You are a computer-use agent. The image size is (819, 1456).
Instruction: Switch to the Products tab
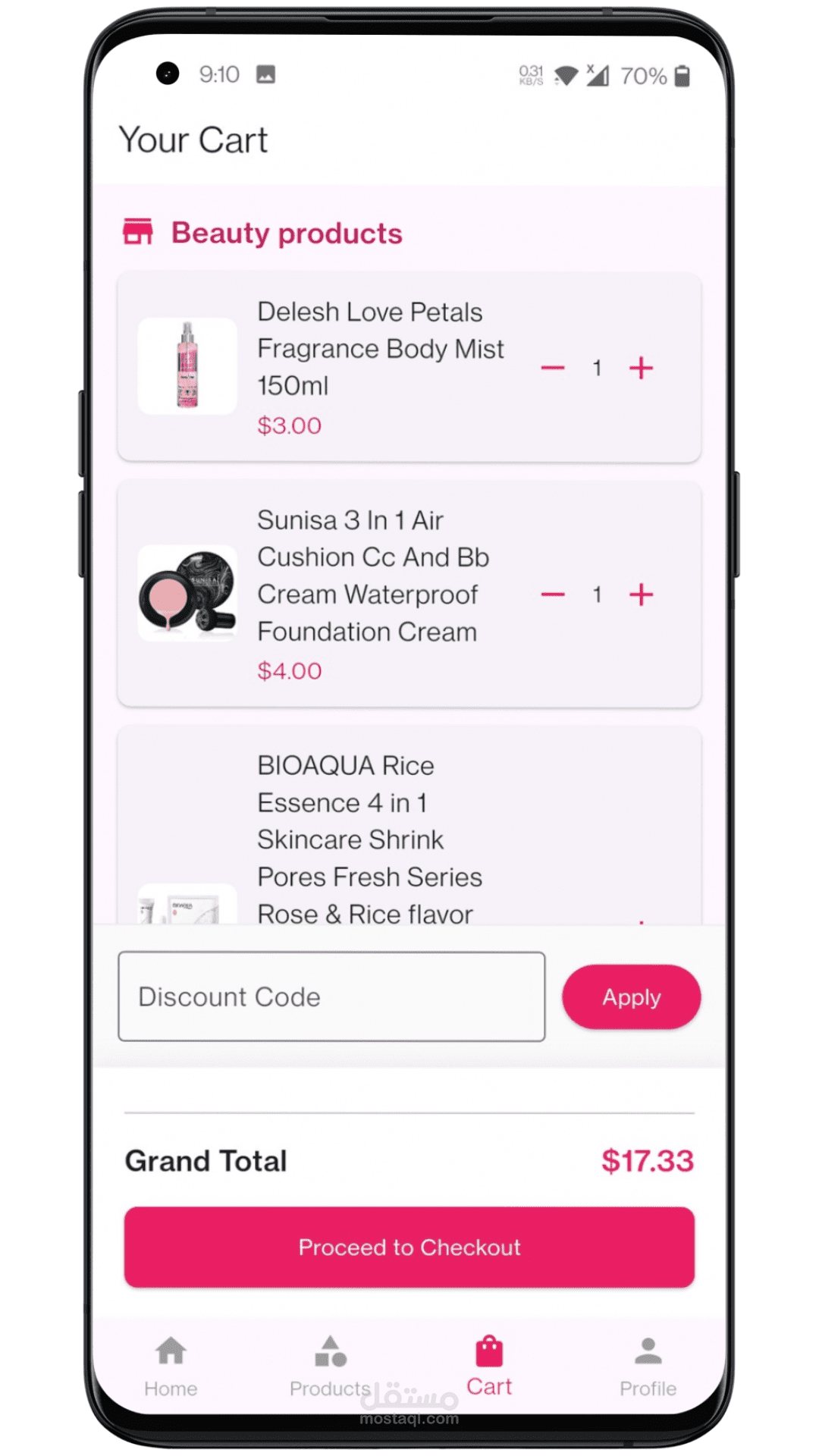tap(331, 1367)
